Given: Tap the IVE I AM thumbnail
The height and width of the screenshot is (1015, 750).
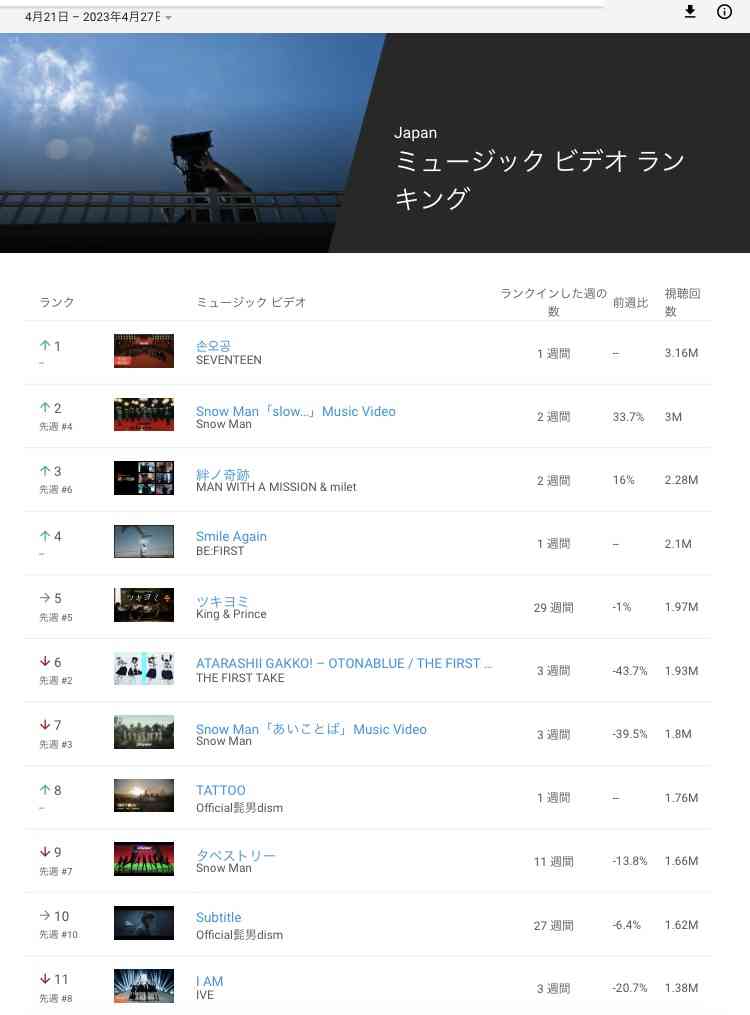Looking at the screenshot, I should click(x=143, y=986).
